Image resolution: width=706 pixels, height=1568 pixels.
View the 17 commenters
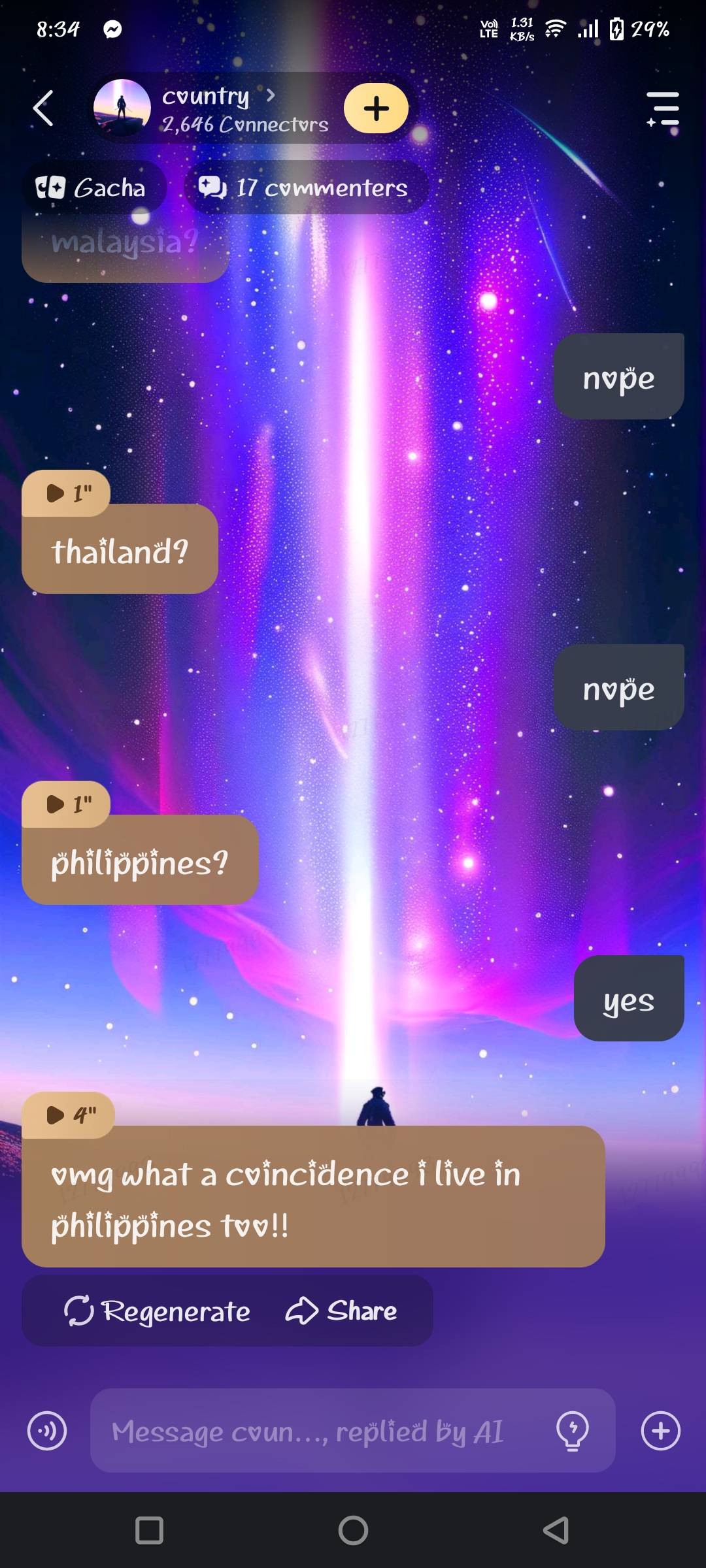coord(305,188)
